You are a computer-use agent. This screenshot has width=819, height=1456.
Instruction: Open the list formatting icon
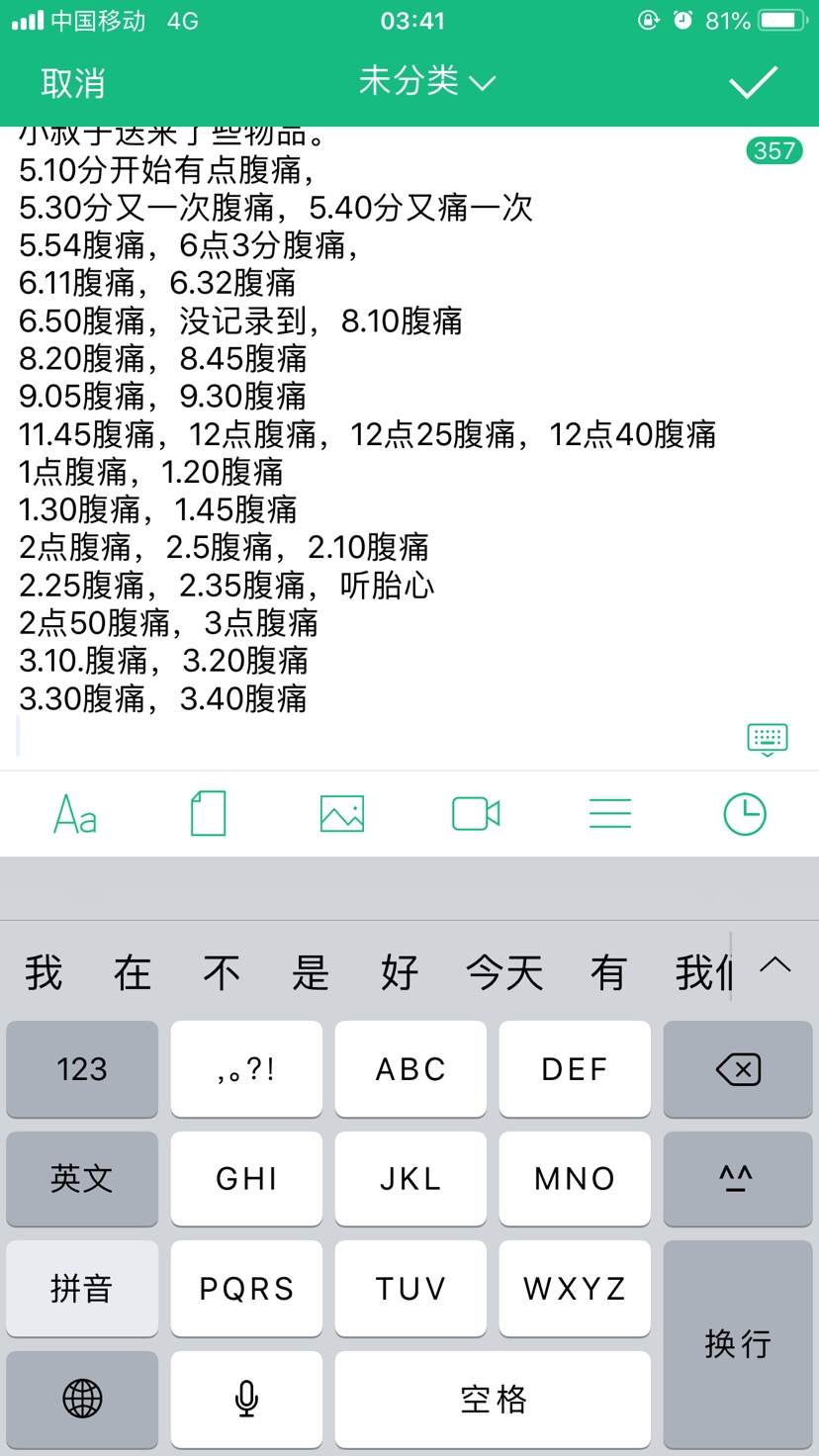click(610, 814)
